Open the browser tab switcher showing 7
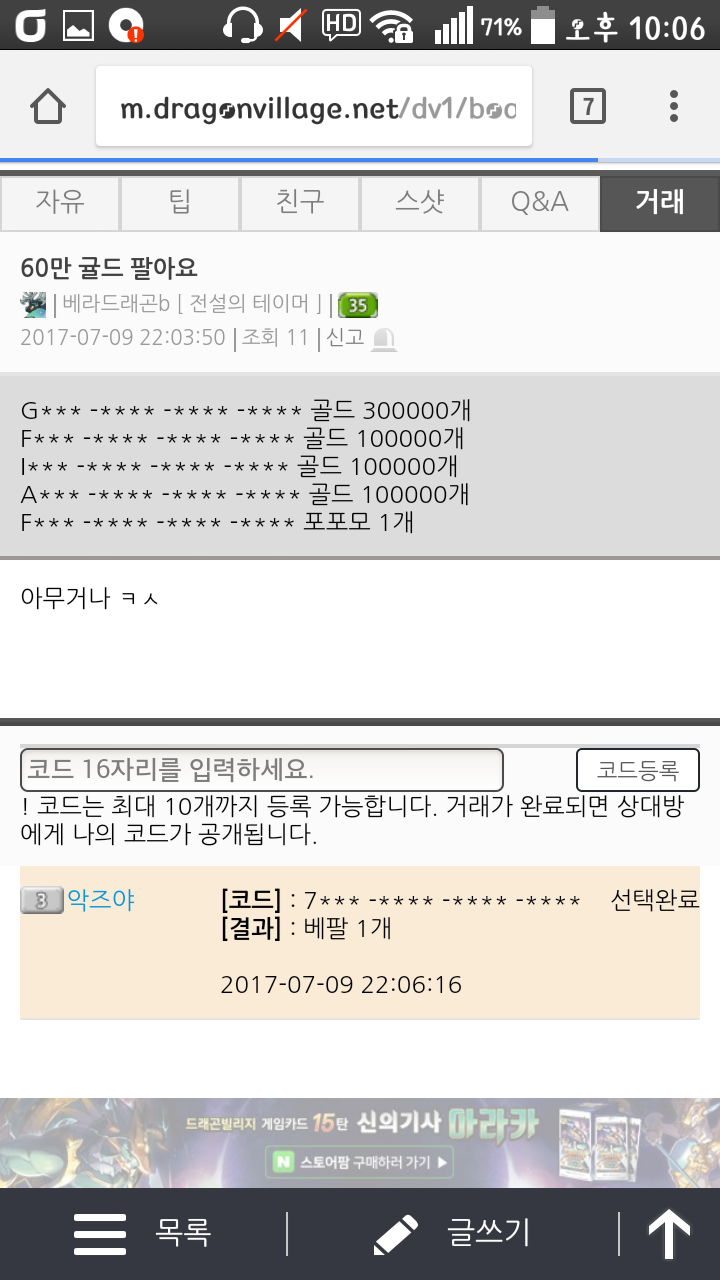The width and height of the screenshot is (720, 1280). pyautogui.click(x=588, y=106)
